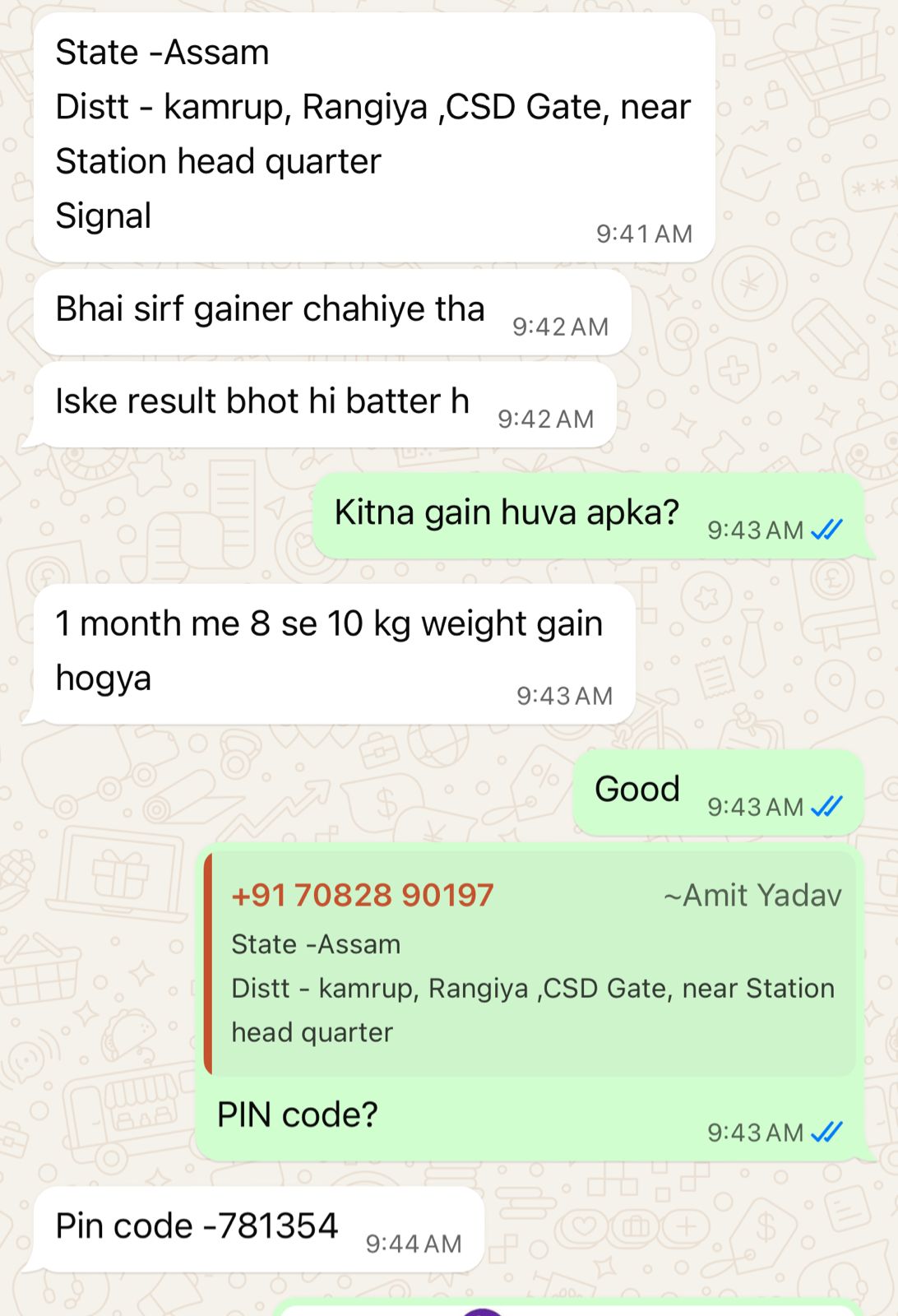
Task: Click the 9:43 AM timestamp on Good message
Action: [x=752, y=806]
